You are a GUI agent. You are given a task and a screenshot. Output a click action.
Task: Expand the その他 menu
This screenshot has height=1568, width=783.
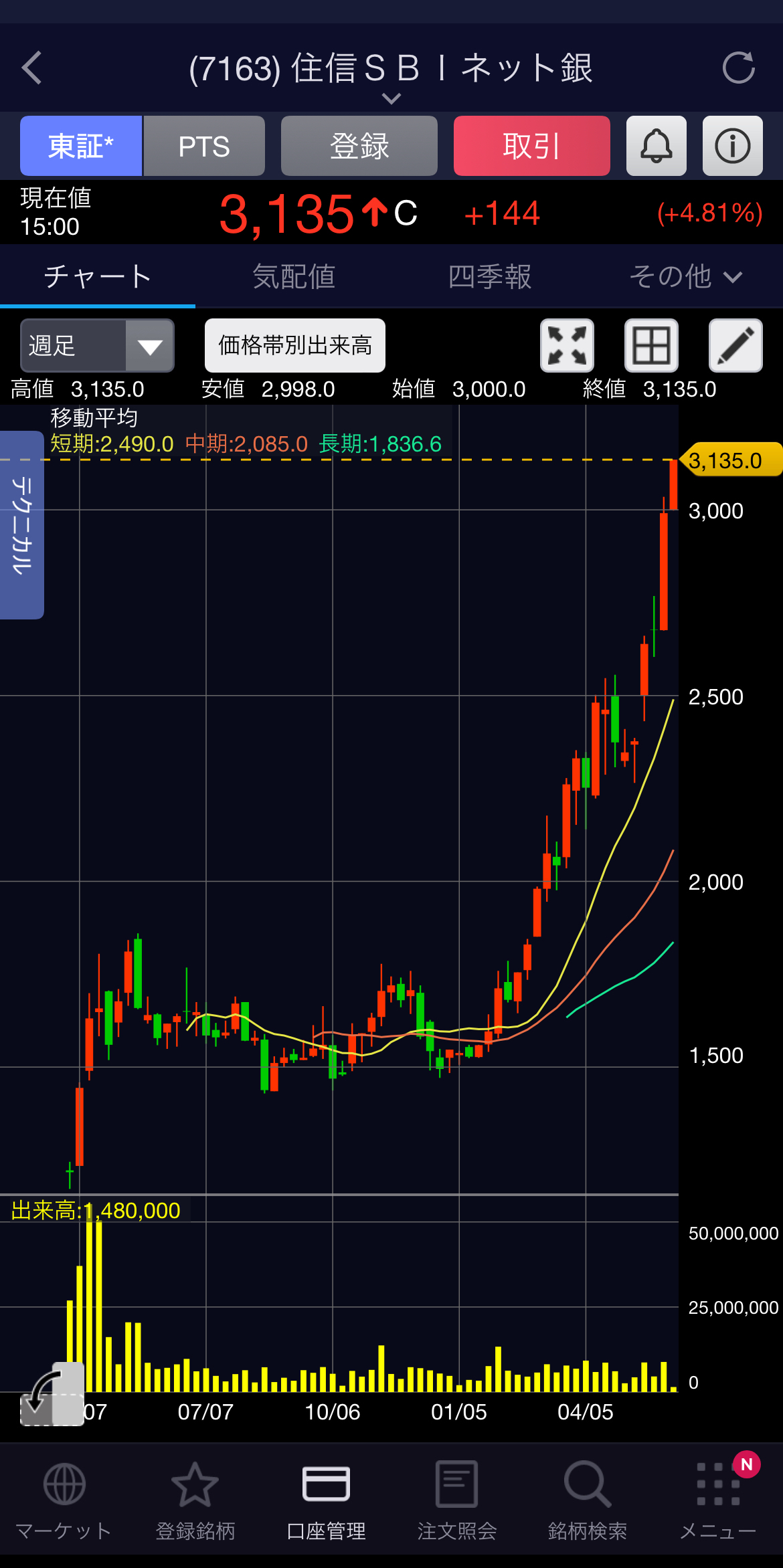[x=685, y=276]
